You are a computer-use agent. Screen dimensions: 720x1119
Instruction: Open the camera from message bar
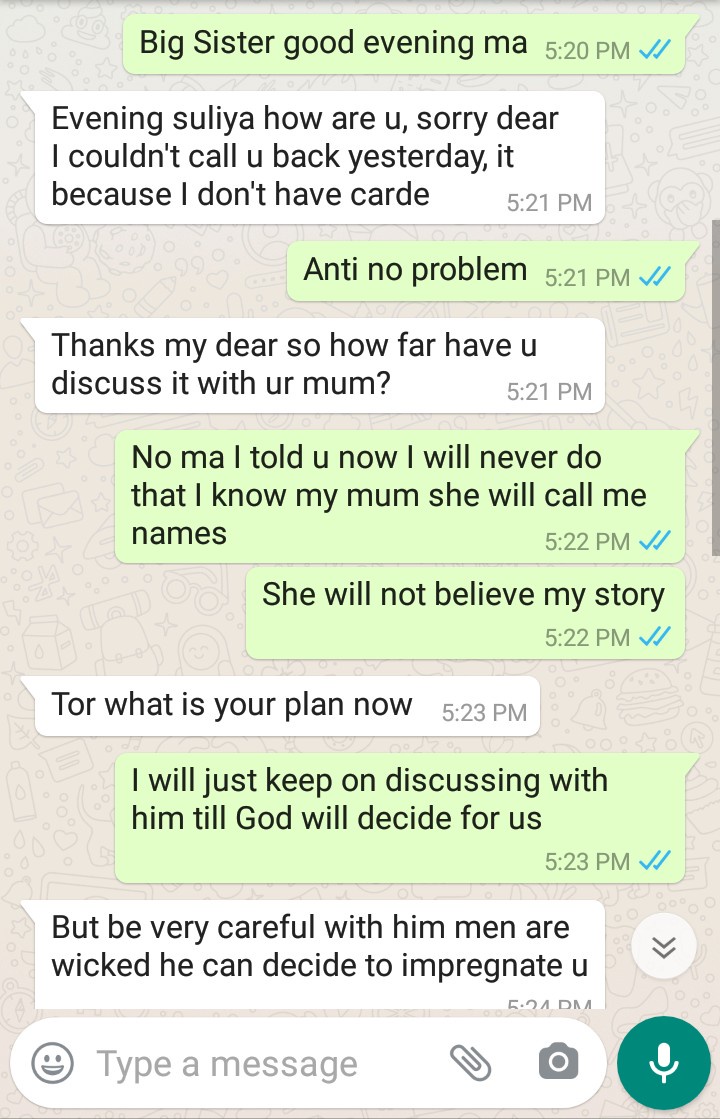click(558, 1063)
